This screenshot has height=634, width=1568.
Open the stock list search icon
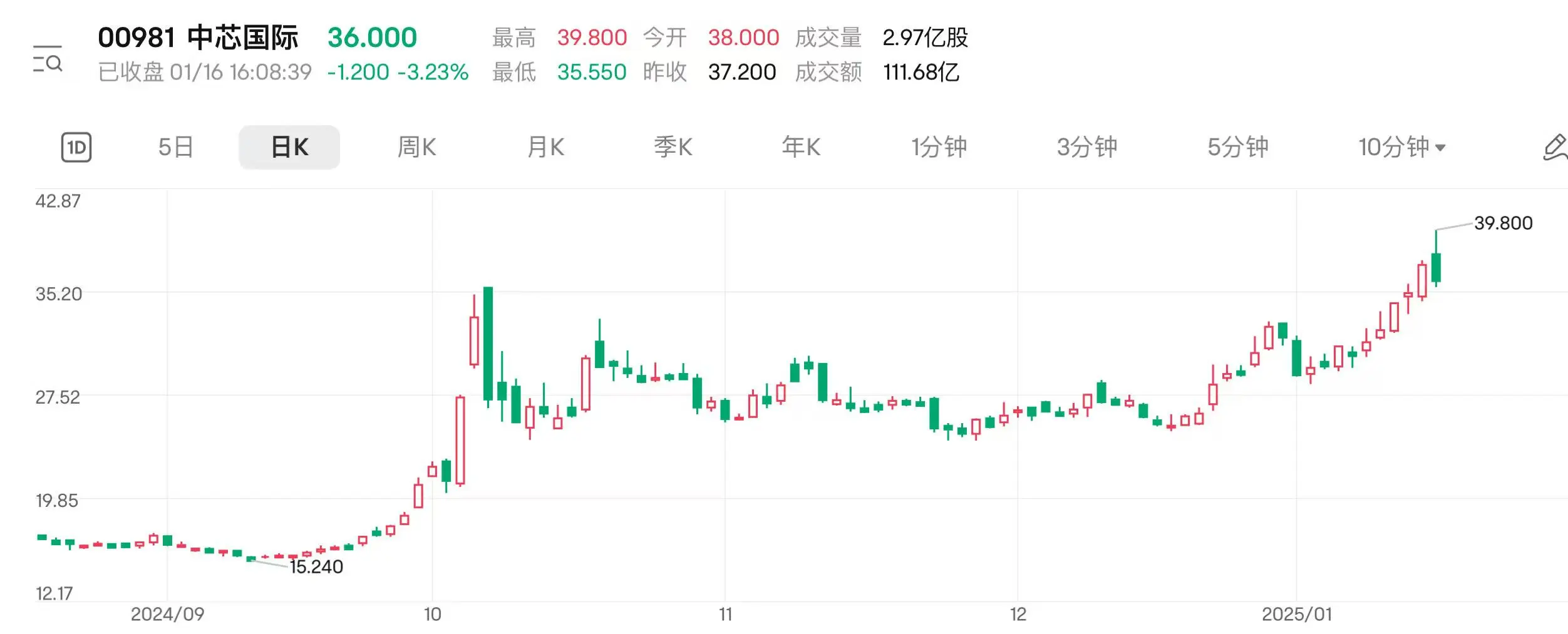[48, 59]
